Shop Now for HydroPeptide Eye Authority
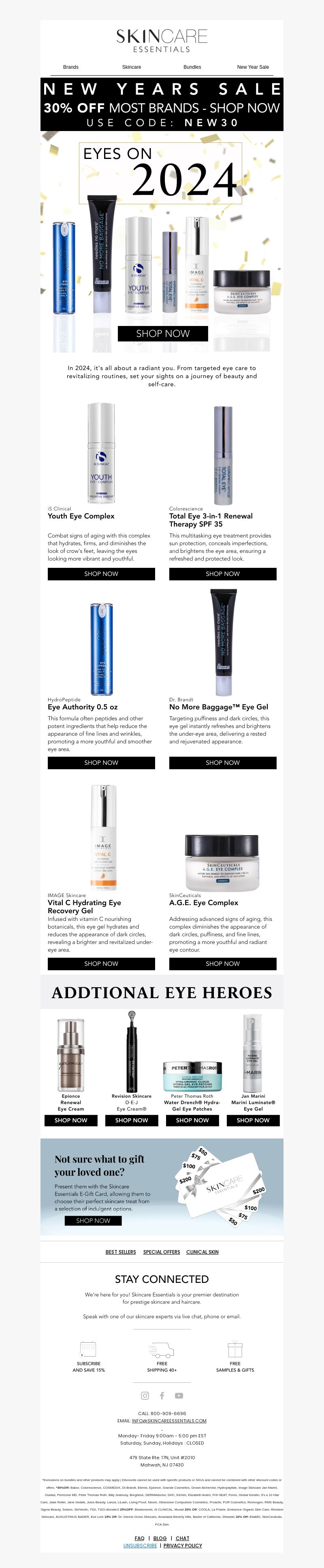Viewport: 324px width, 1568px height. 101,763
